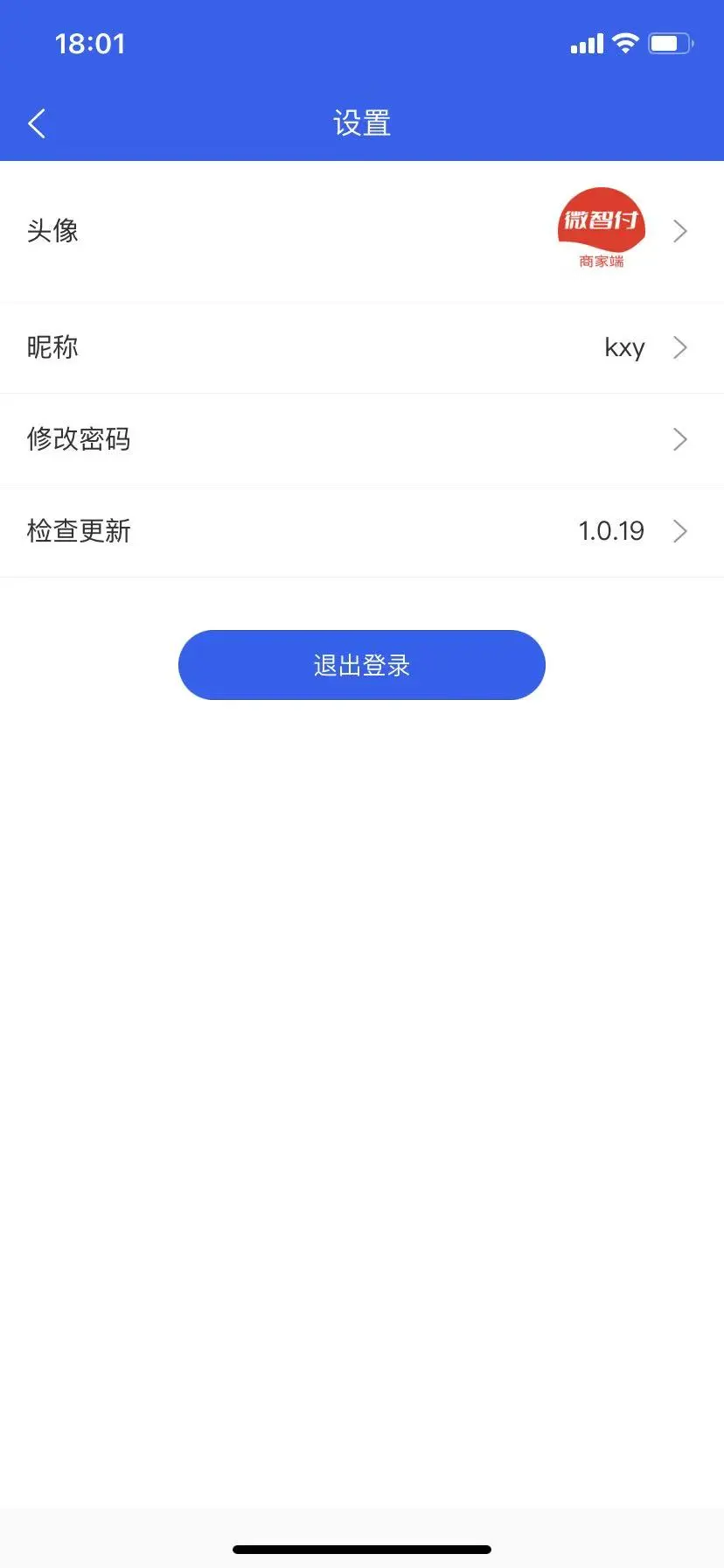Tap the clock showing 18:01
724x1568 pixels.
point(91,43)
